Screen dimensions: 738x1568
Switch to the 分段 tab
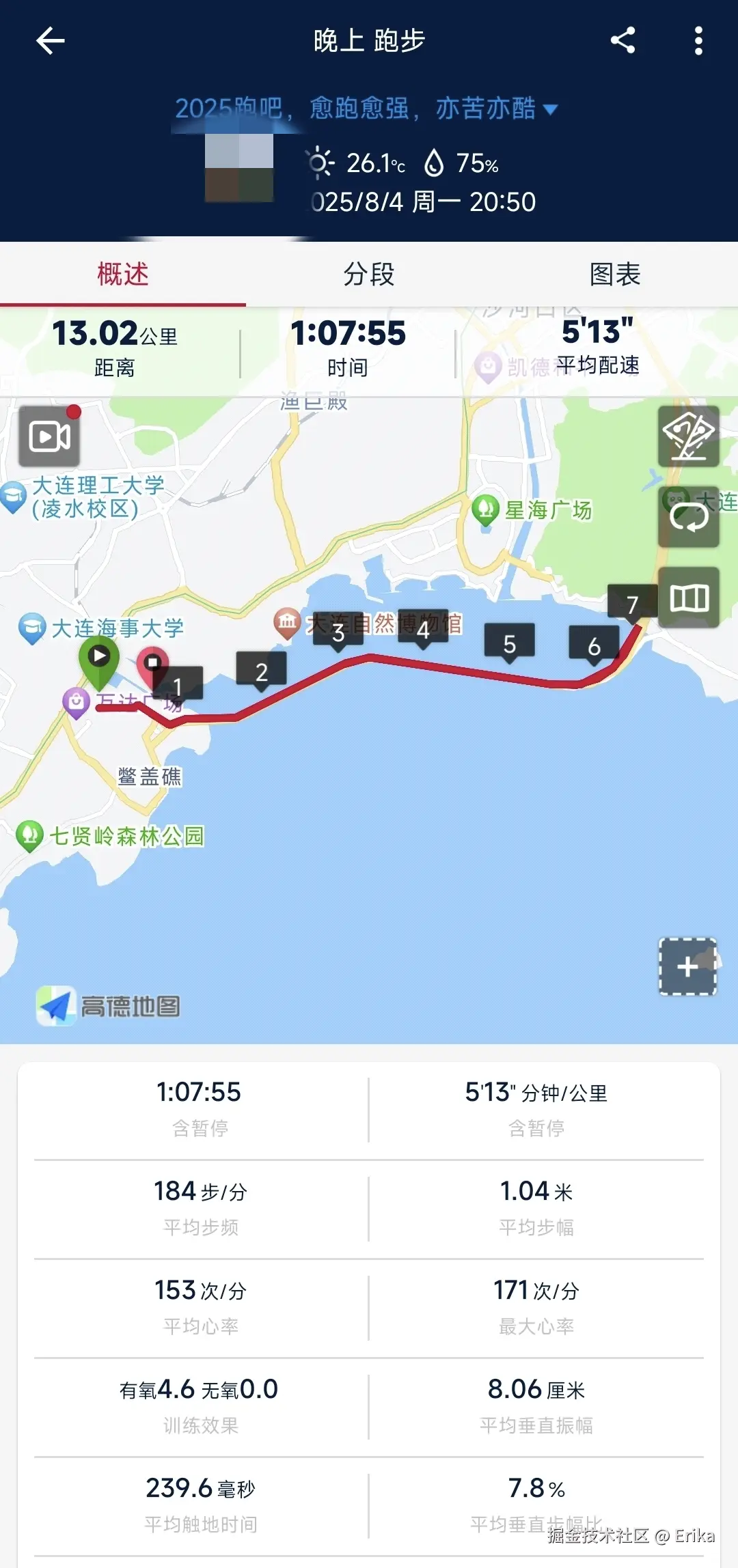tap(369, 275)
